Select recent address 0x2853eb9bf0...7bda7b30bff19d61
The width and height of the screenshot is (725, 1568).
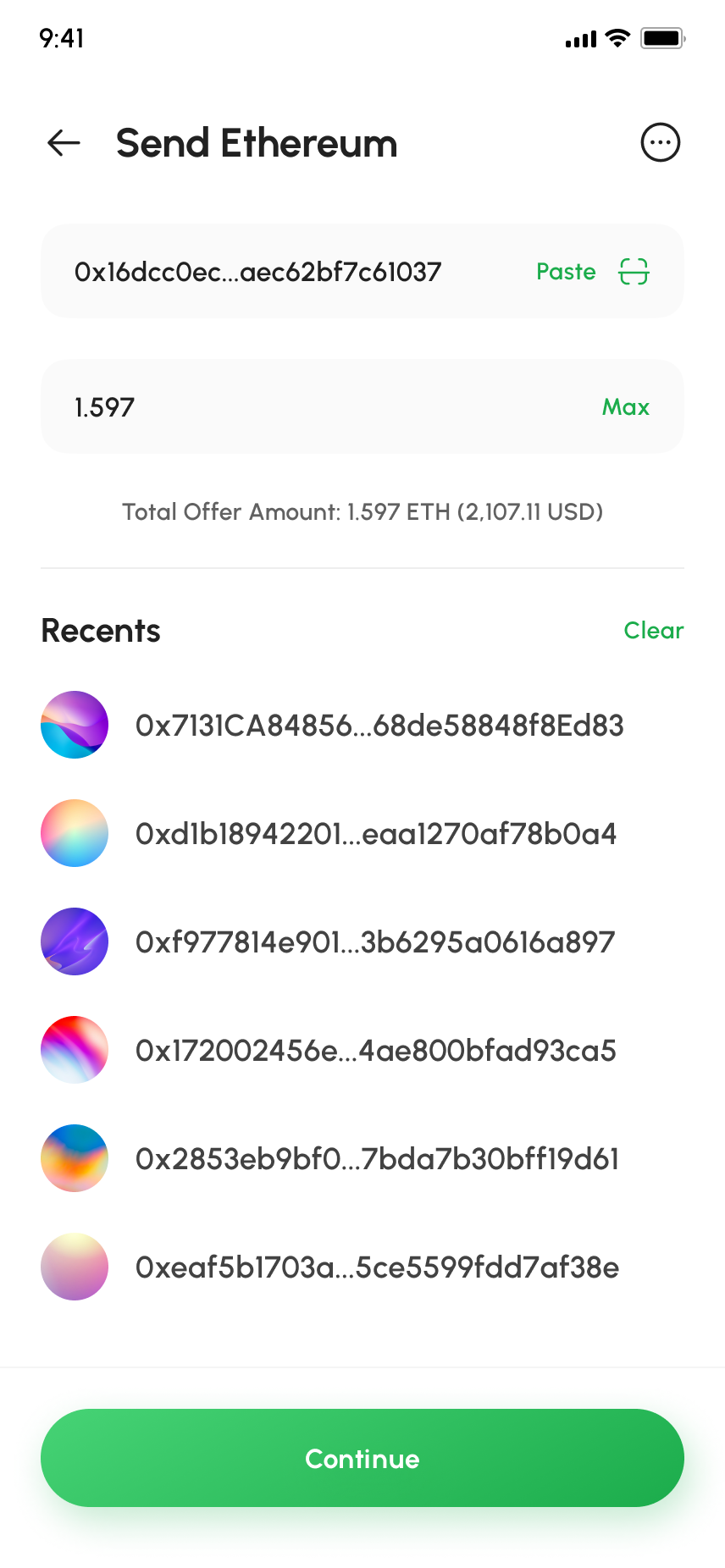[377, 1159]
